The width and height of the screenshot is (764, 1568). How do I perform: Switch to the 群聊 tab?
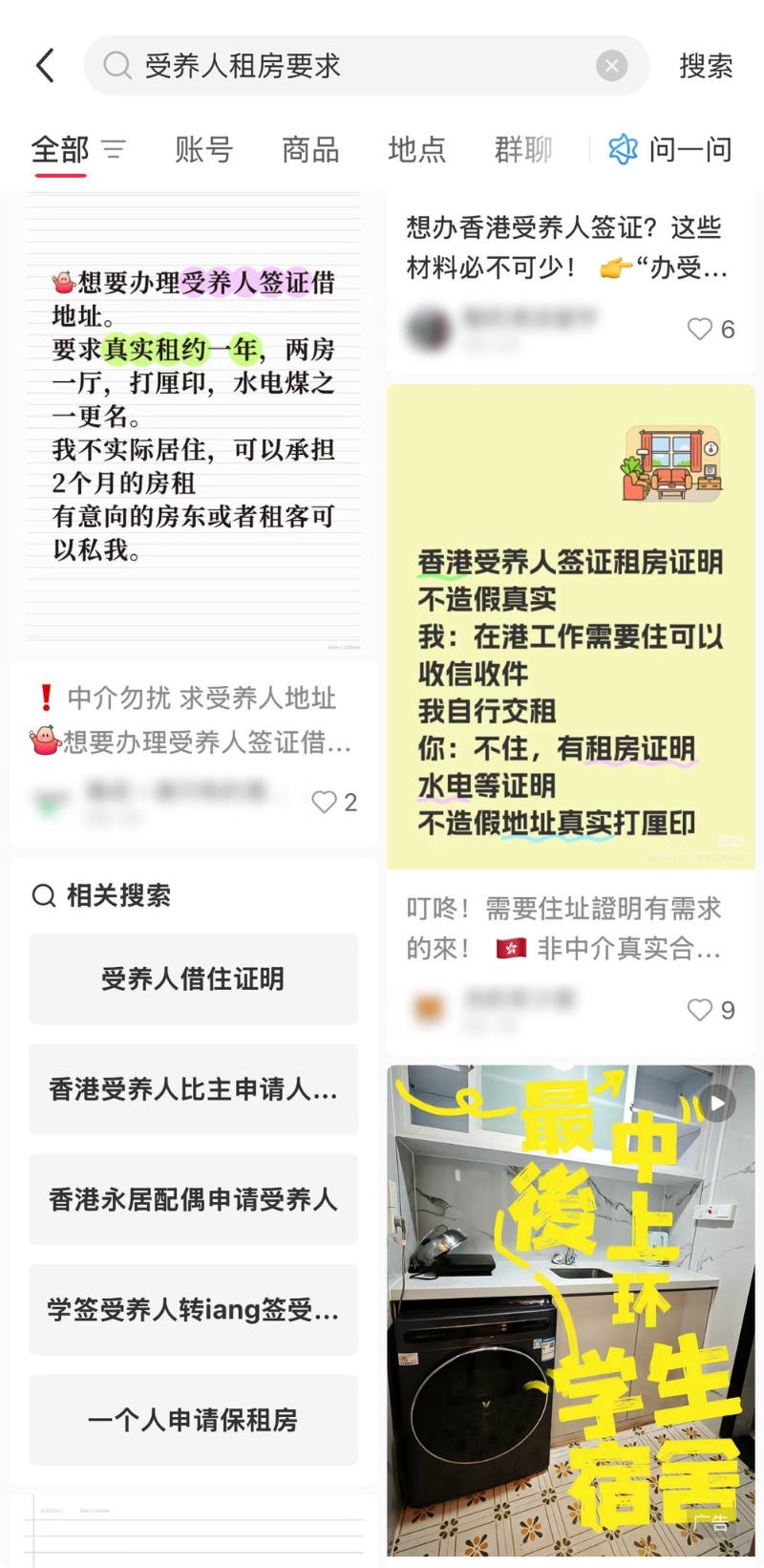coord(522,150)
